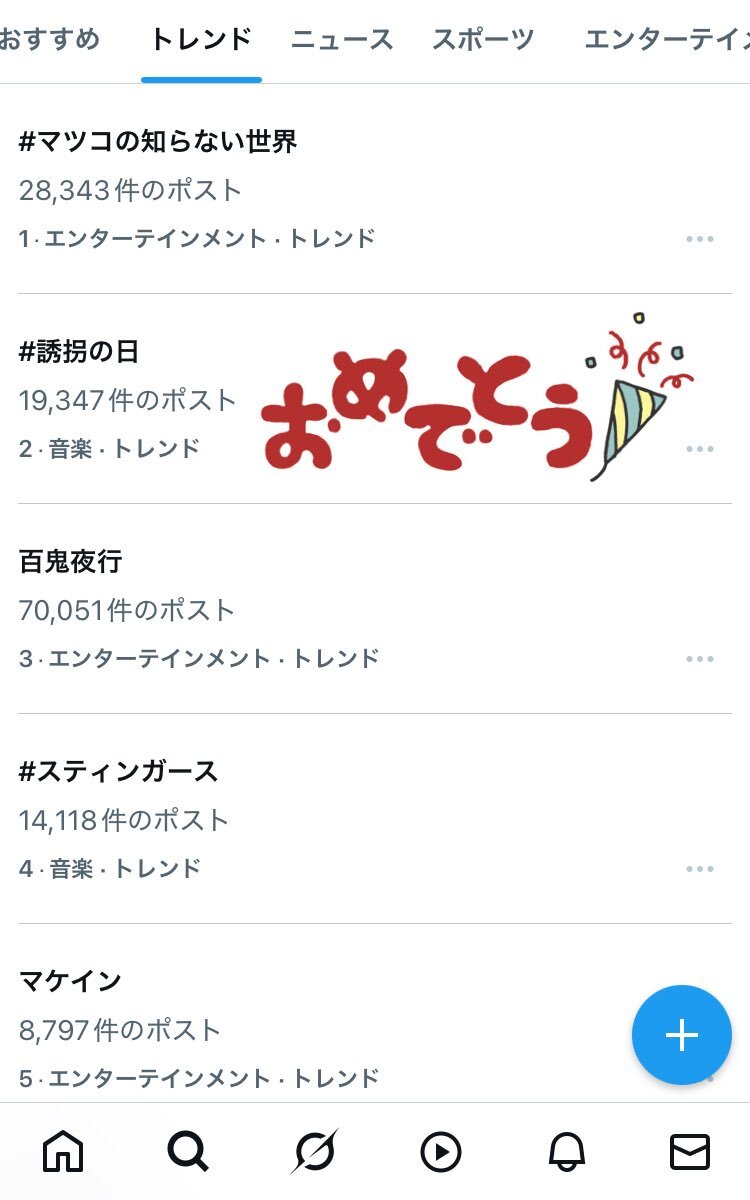Image resolution: width=750 pixels, height=1200 pixels.
Task: Switch to the ニュース tab
Action: (342, 40)
